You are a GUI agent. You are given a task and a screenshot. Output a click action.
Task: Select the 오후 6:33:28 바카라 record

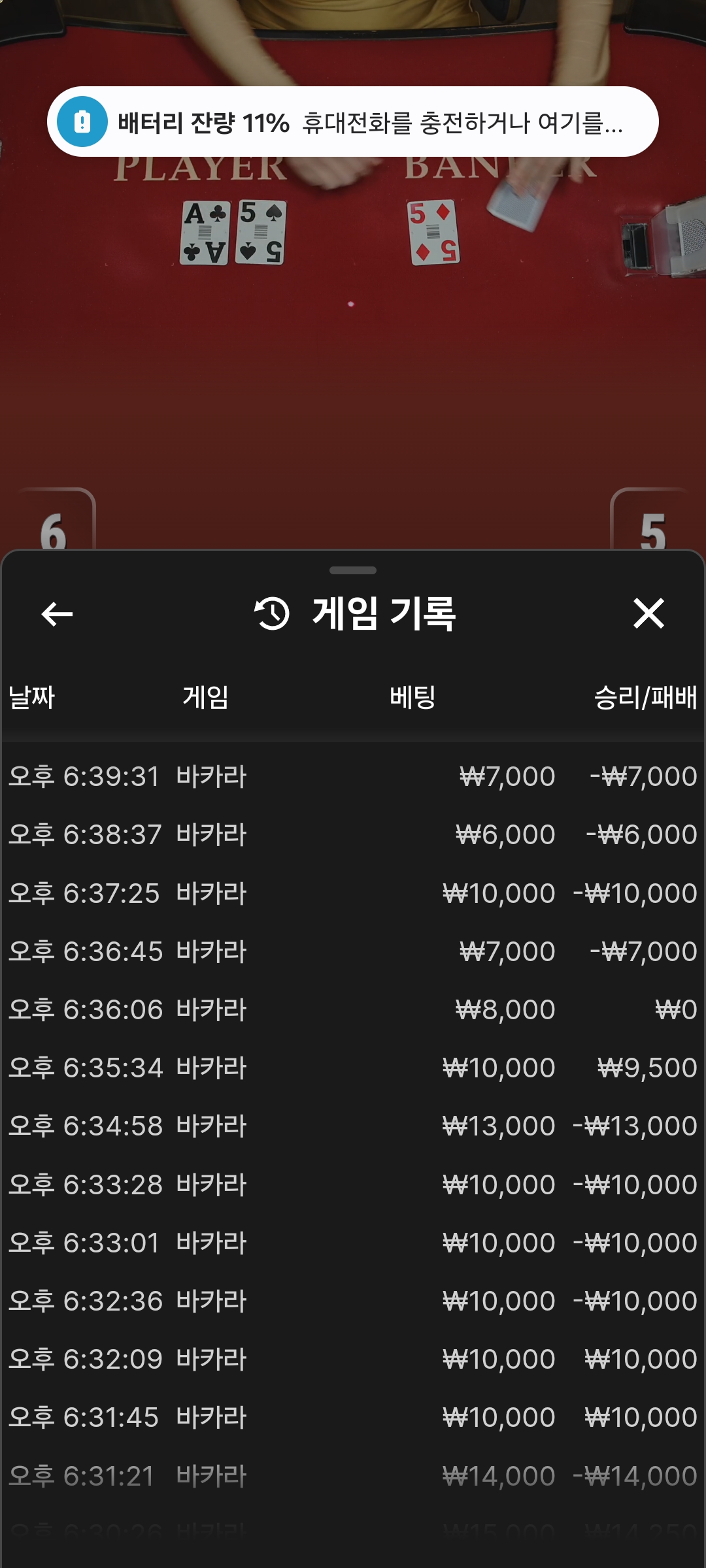coord(353,1184)
